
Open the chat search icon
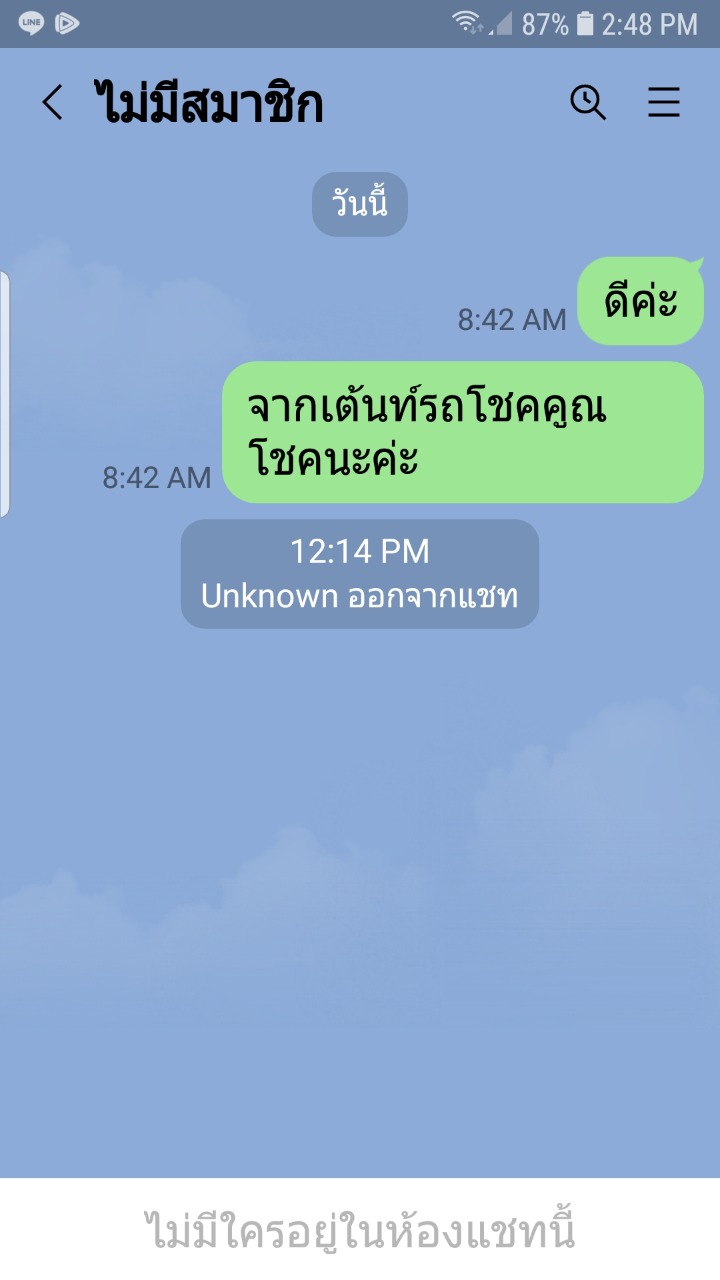tap(588, 102)
